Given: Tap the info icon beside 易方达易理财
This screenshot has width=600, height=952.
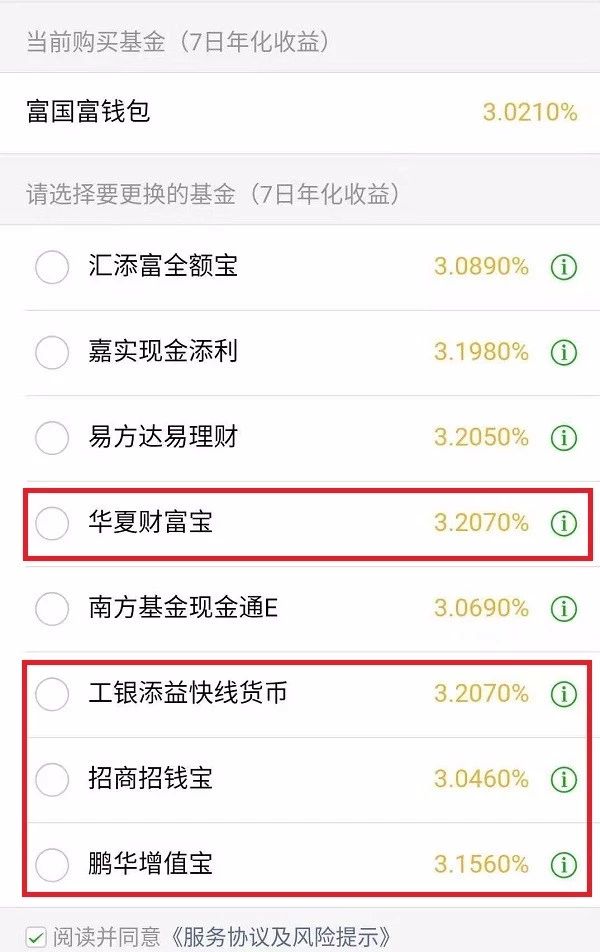Looking at the screenshot, I should coord(564,437).
